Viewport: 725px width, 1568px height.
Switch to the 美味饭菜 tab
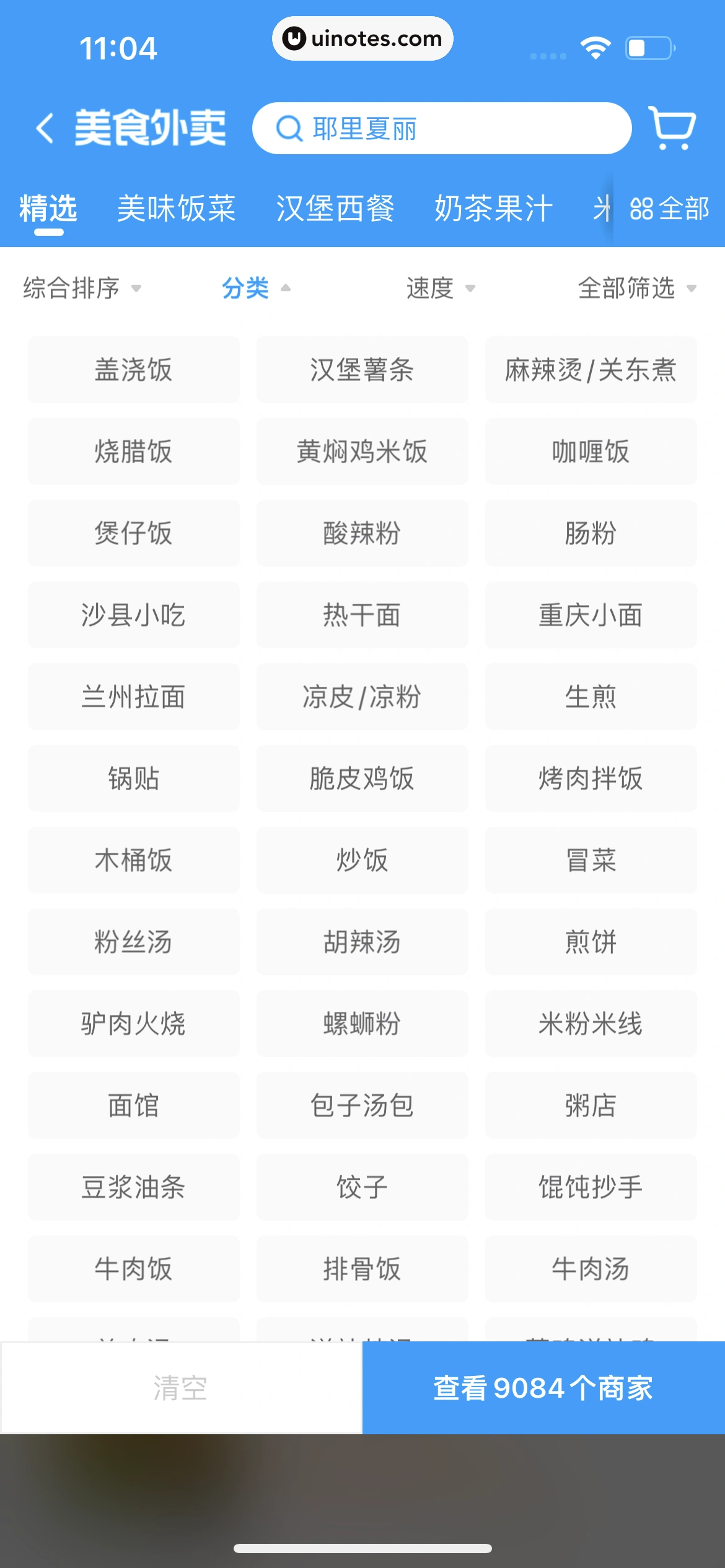tap(177, 208)
